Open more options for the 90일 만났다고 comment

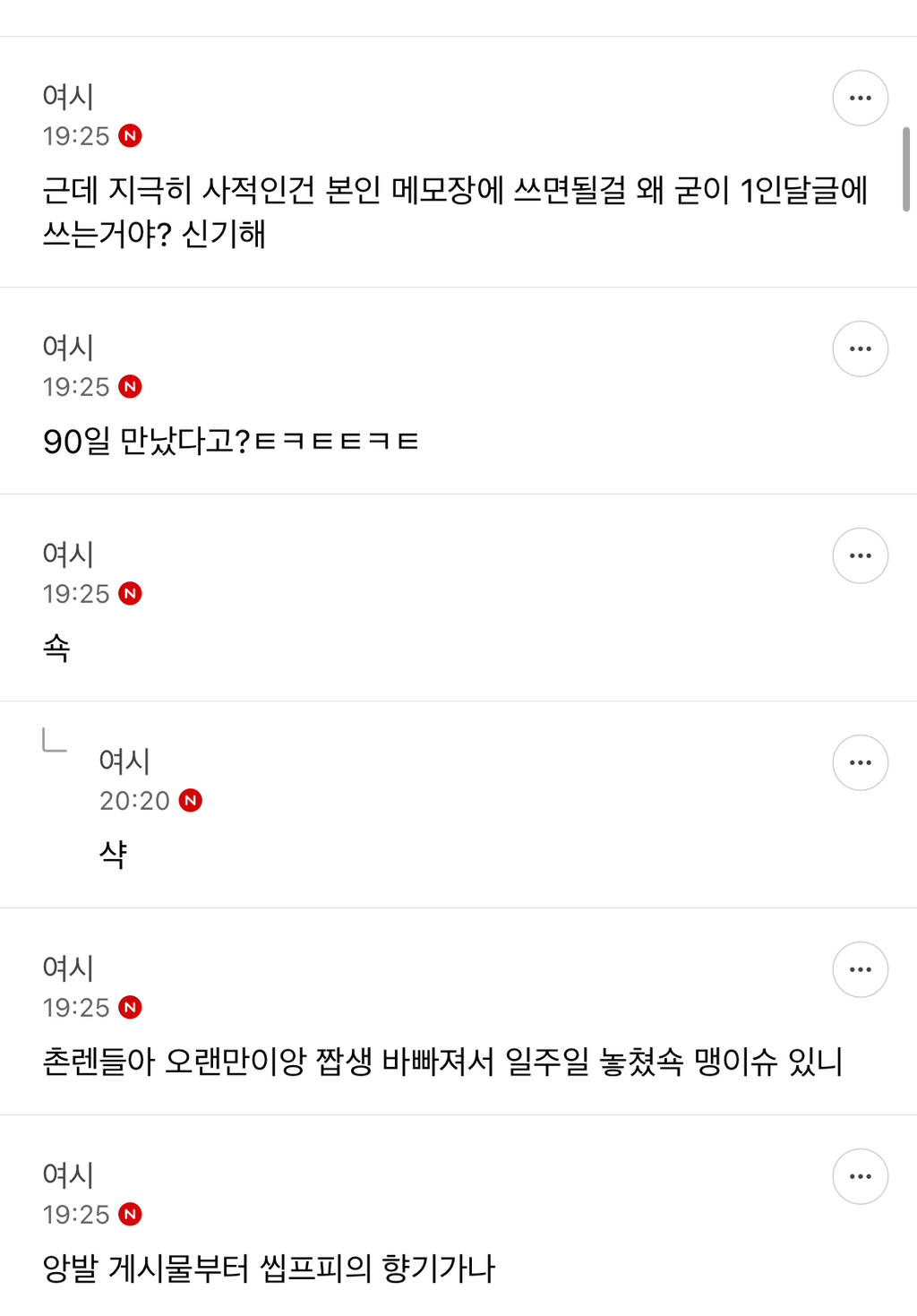click(860, 348)
